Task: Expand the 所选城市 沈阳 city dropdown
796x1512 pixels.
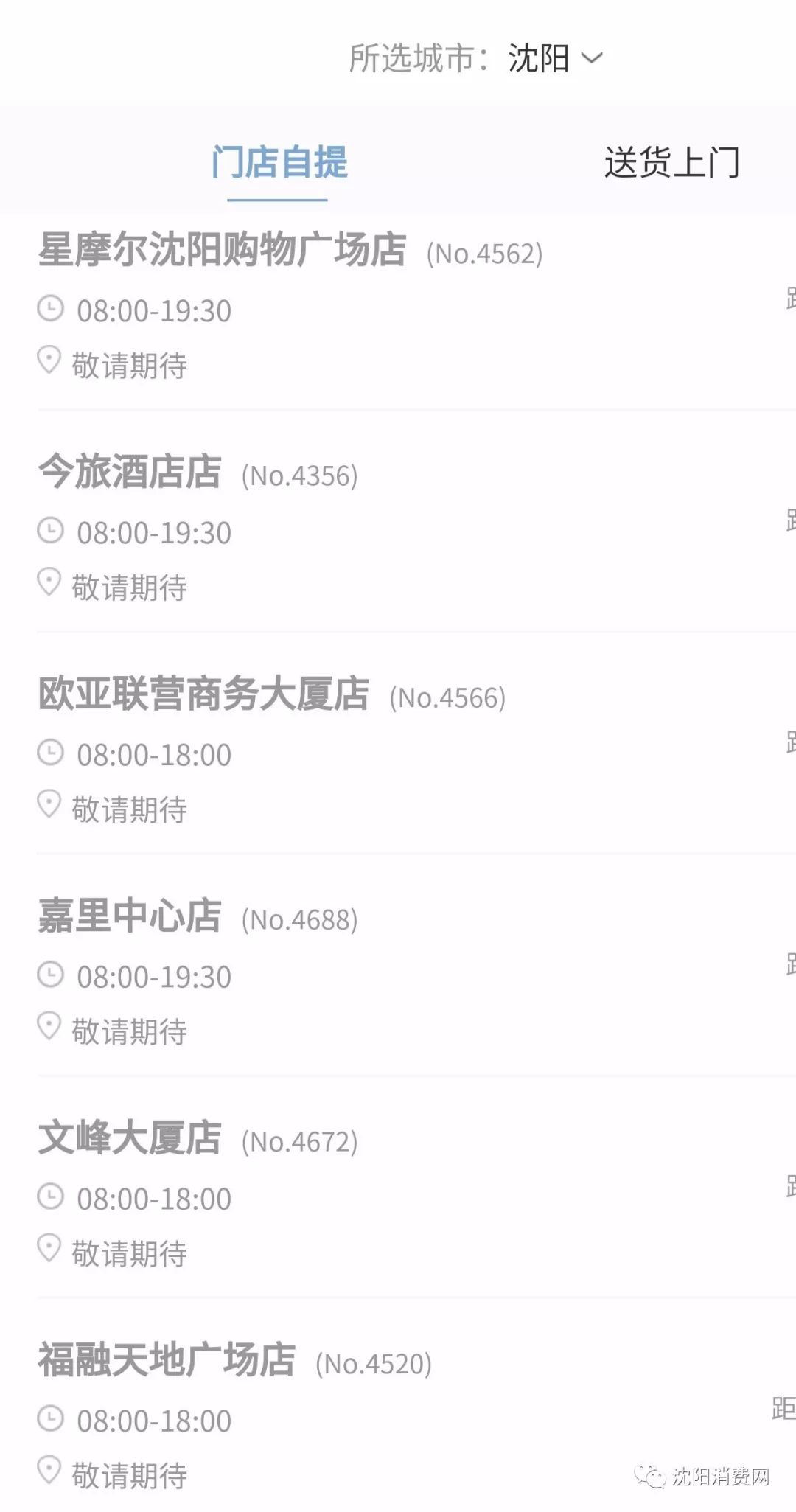Action: (x=554, y=58)
